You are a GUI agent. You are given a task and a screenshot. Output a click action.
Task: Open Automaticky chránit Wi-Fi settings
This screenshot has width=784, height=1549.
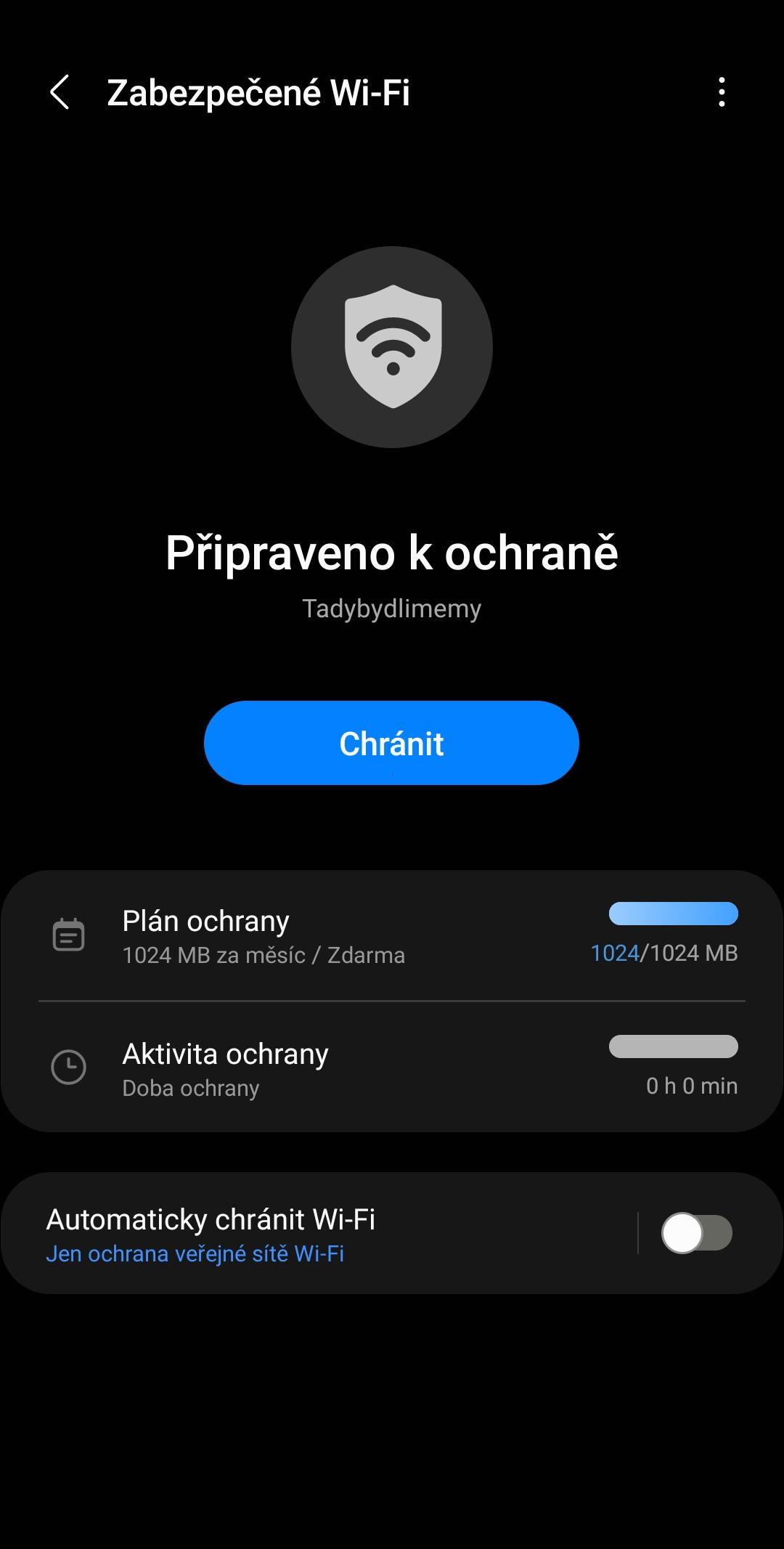pyautogui.click(x=319, y=1232)
